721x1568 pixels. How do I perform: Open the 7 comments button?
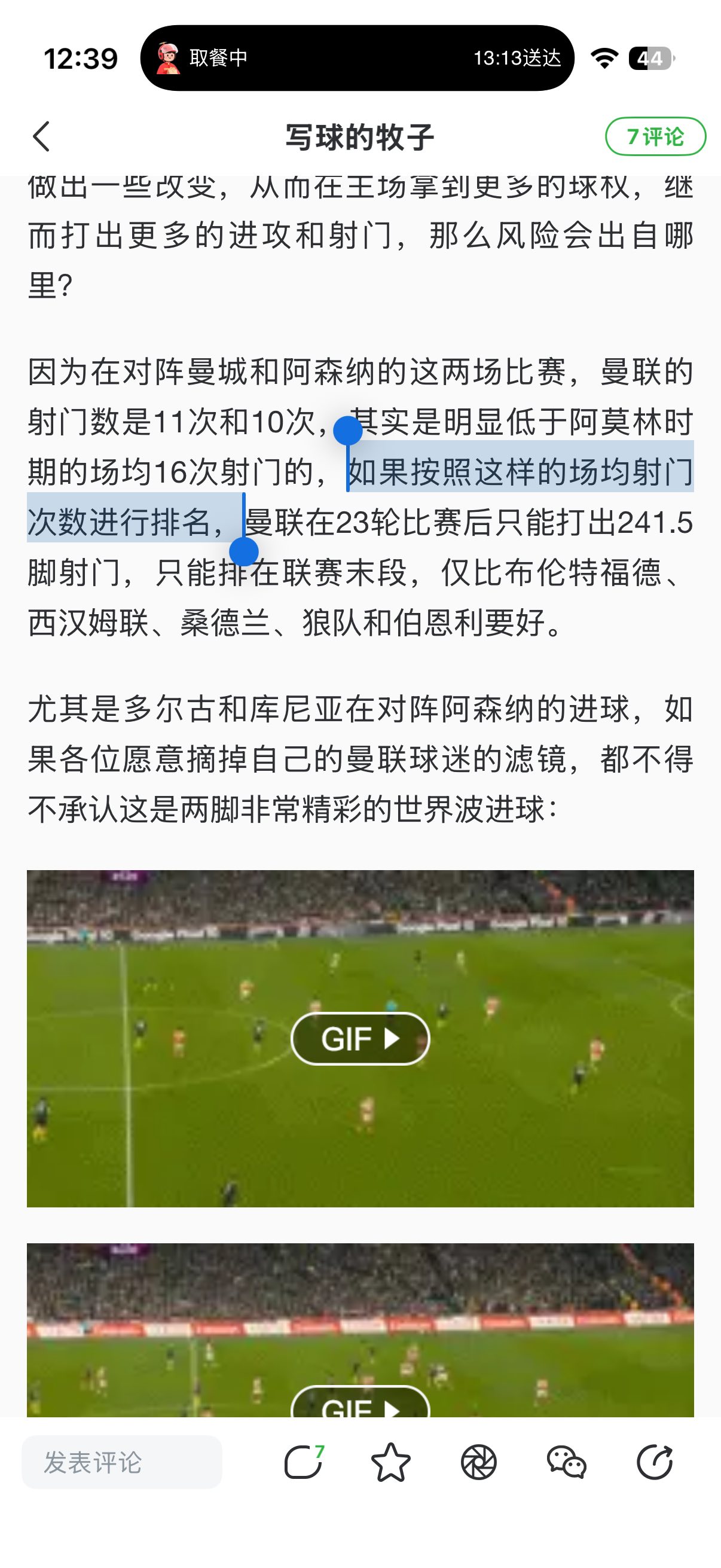(655, 136)
